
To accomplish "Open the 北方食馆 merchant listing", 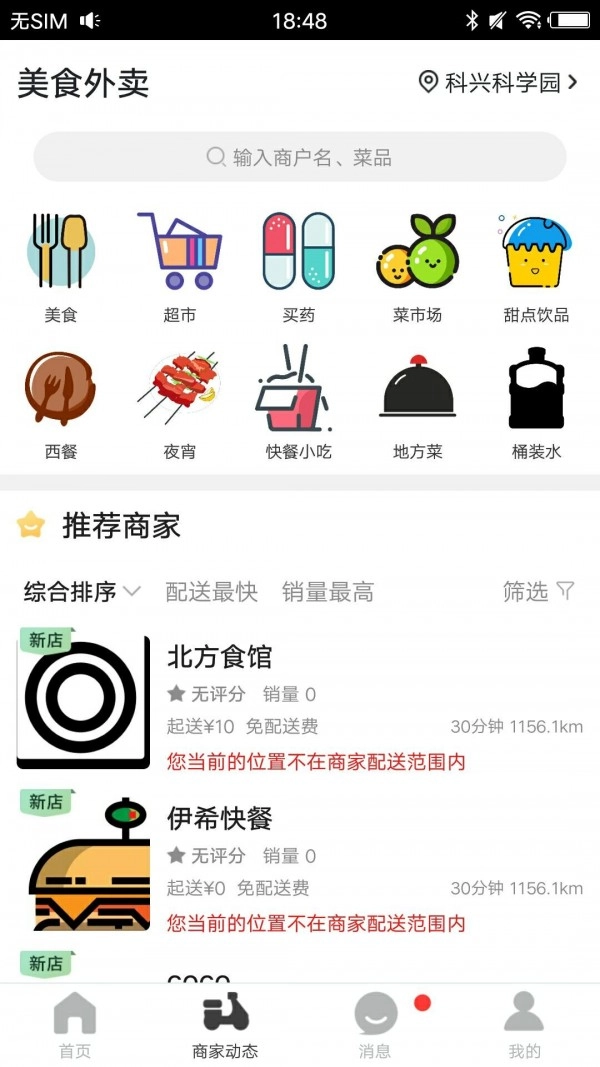I will 300,702.
